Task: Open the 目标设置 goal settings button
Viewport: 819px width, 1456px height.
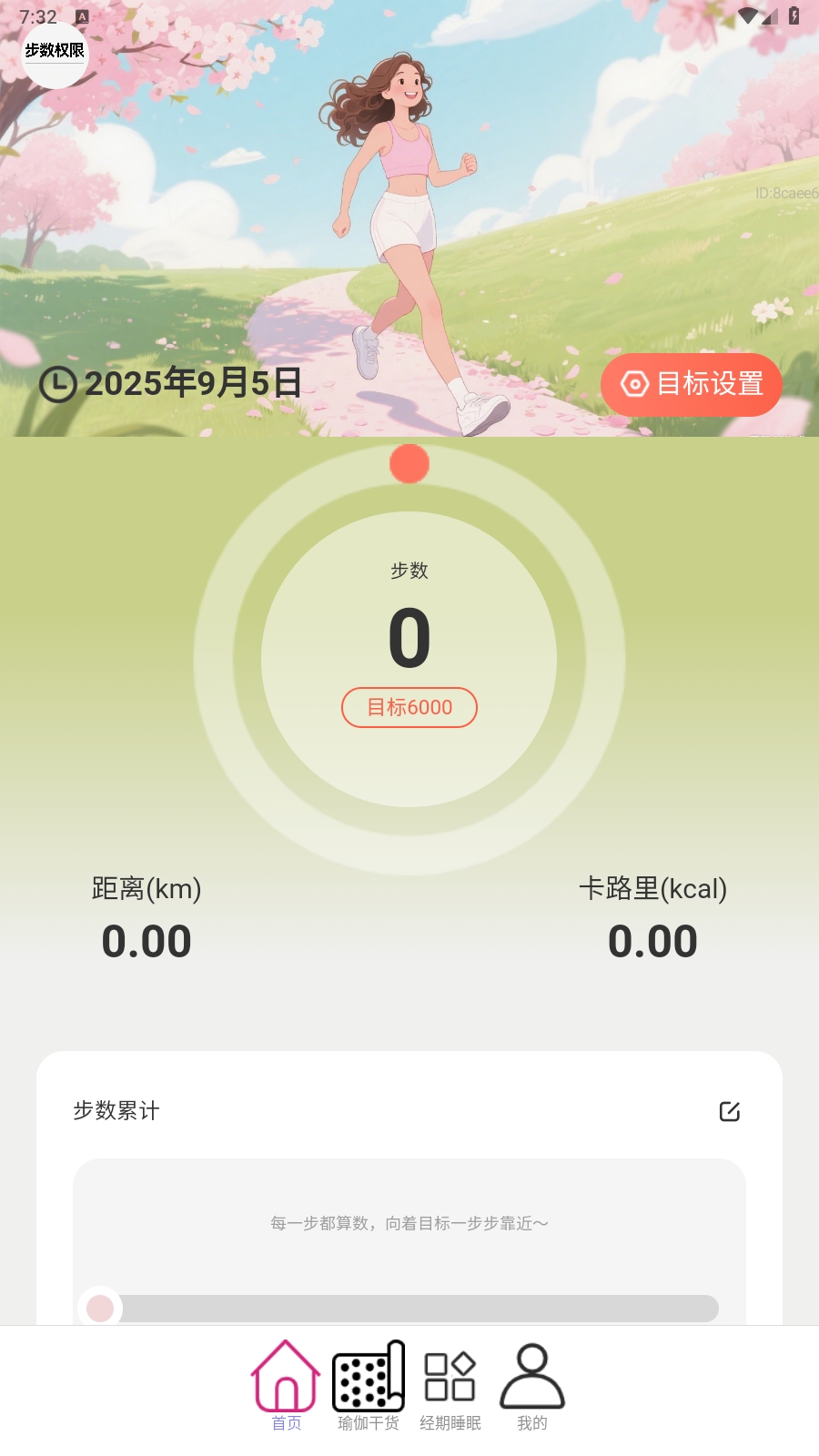Action: coord(692,385)
